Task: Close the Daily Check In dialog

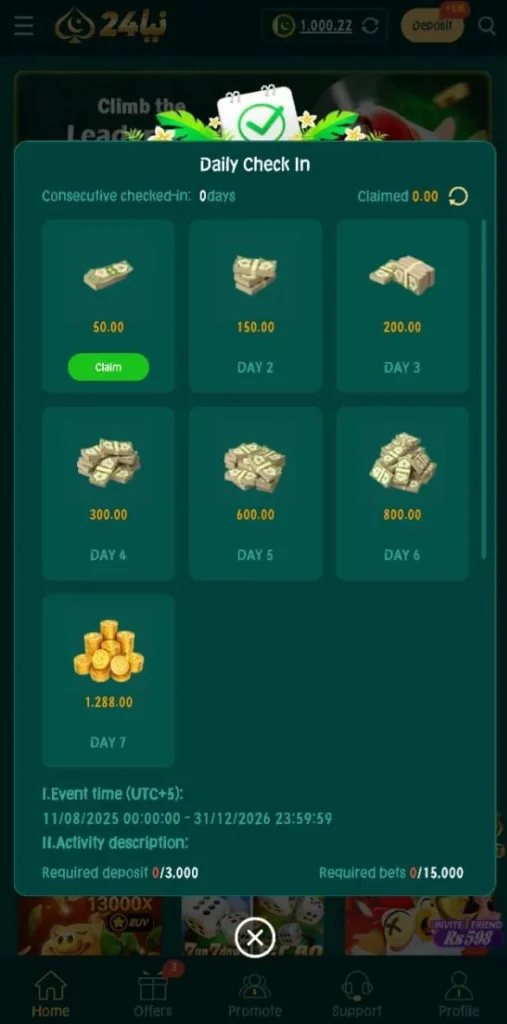Action: coord(255,938)
